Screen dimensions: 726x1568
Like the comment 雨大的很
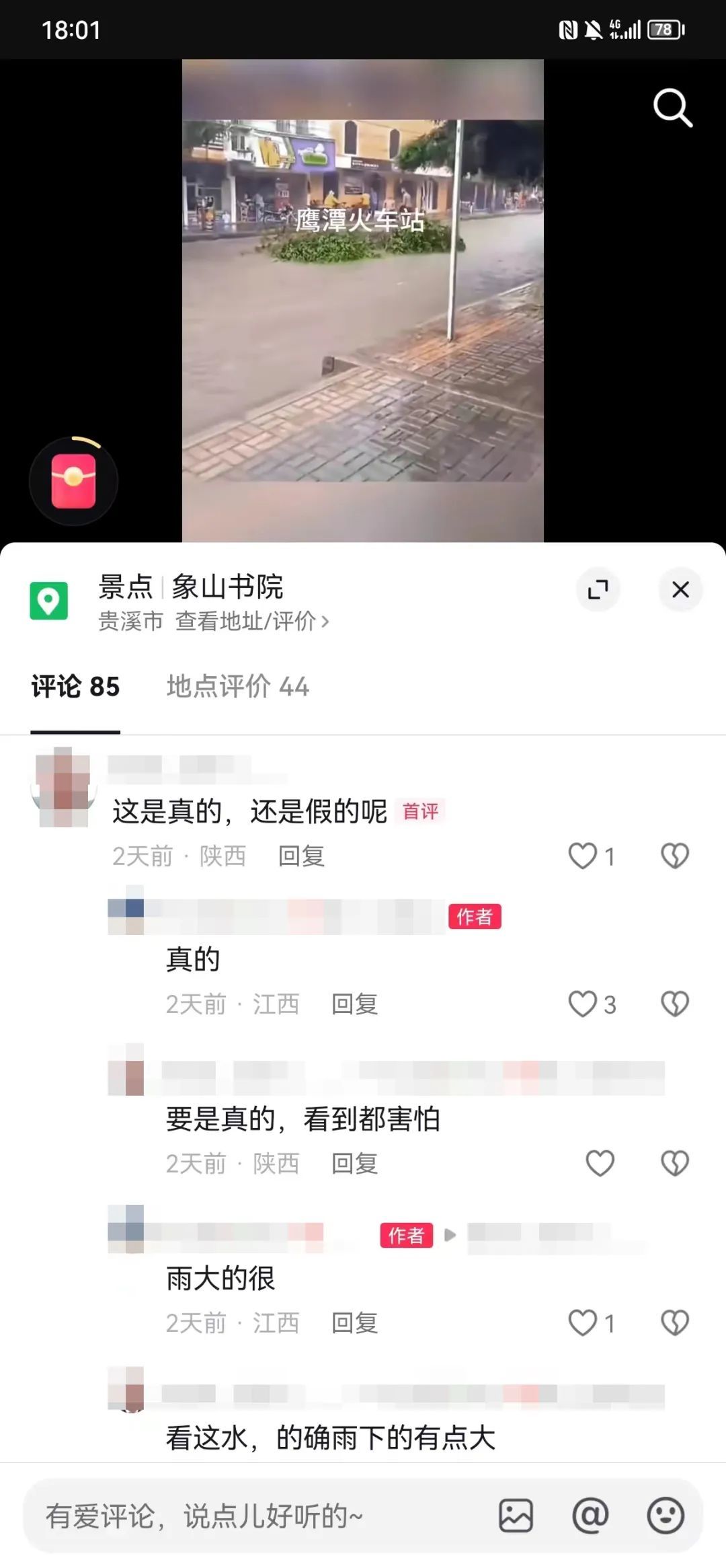coord(583,1323)
